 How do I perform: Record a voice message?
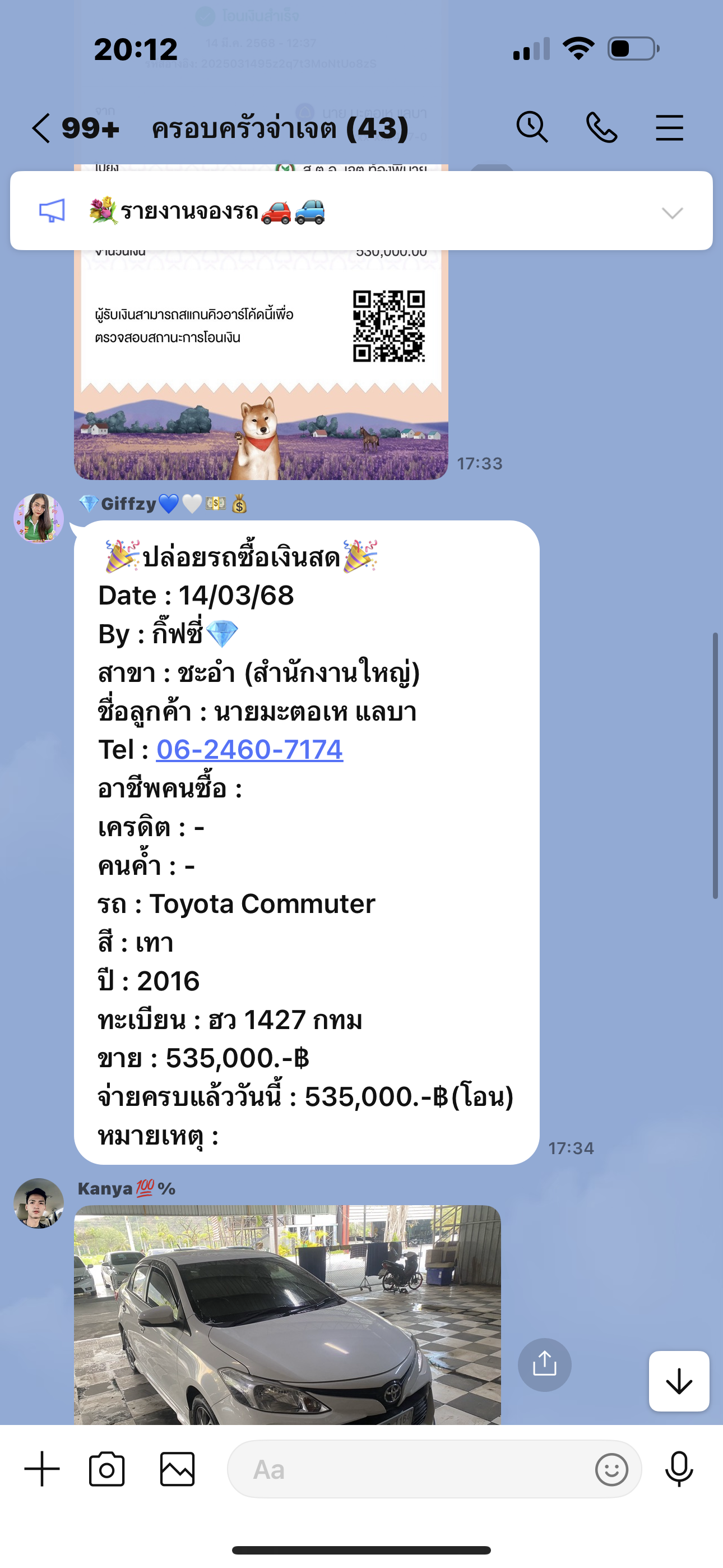679,1469
